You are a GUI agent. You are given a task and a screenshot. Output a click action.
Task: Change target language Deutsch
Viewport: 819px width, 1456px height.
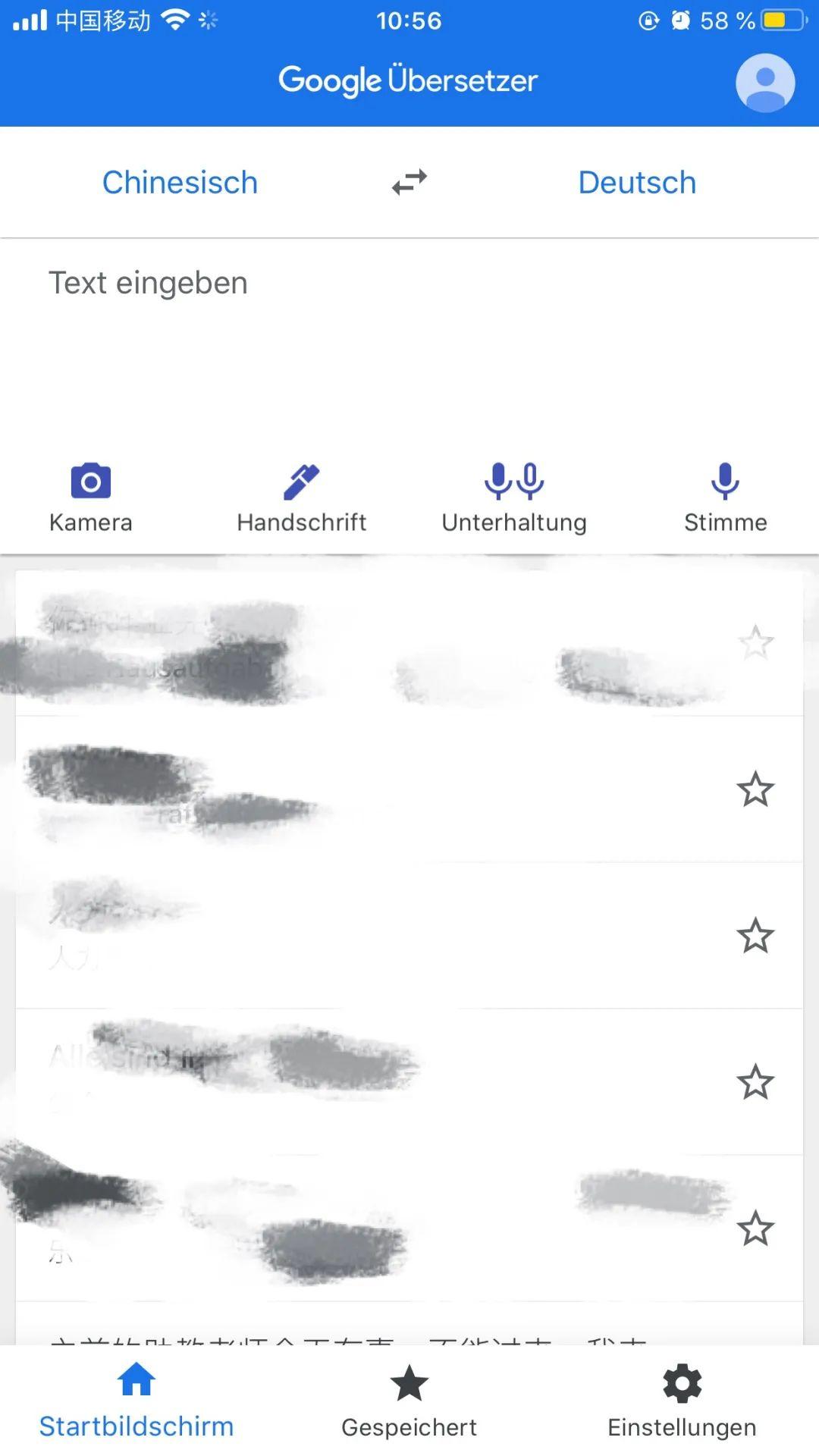click(637, 183)
